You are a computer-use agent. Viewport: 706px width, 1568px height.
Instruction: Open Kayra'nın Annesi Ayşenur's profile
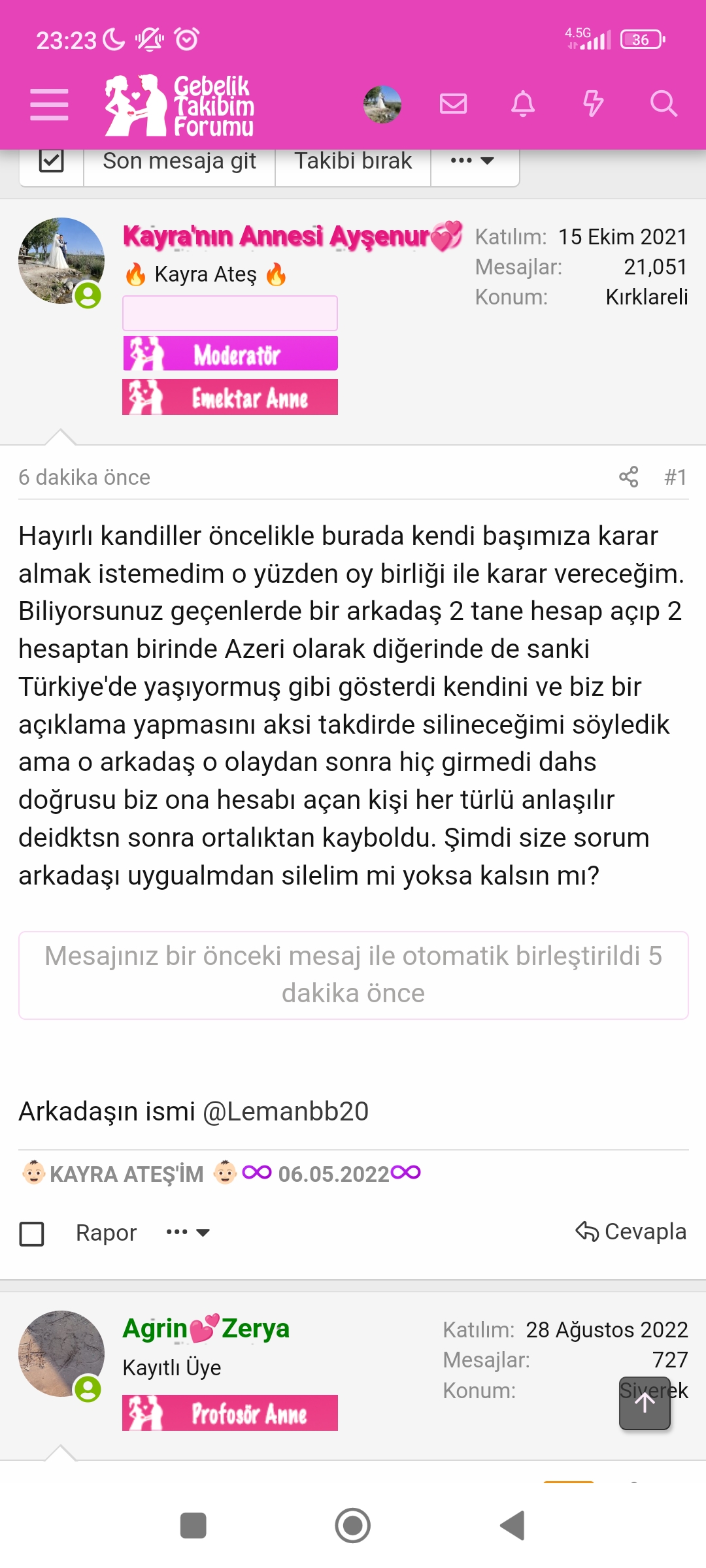pyautogui.click(x=277, y=236)
